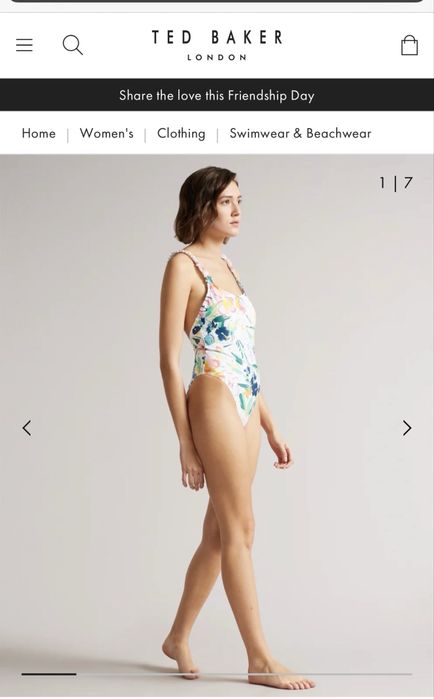The width and height of the screenshot is (434, 699).
Task: Show the previous product image
Action: pyautogui.click(x=27, y=428)
